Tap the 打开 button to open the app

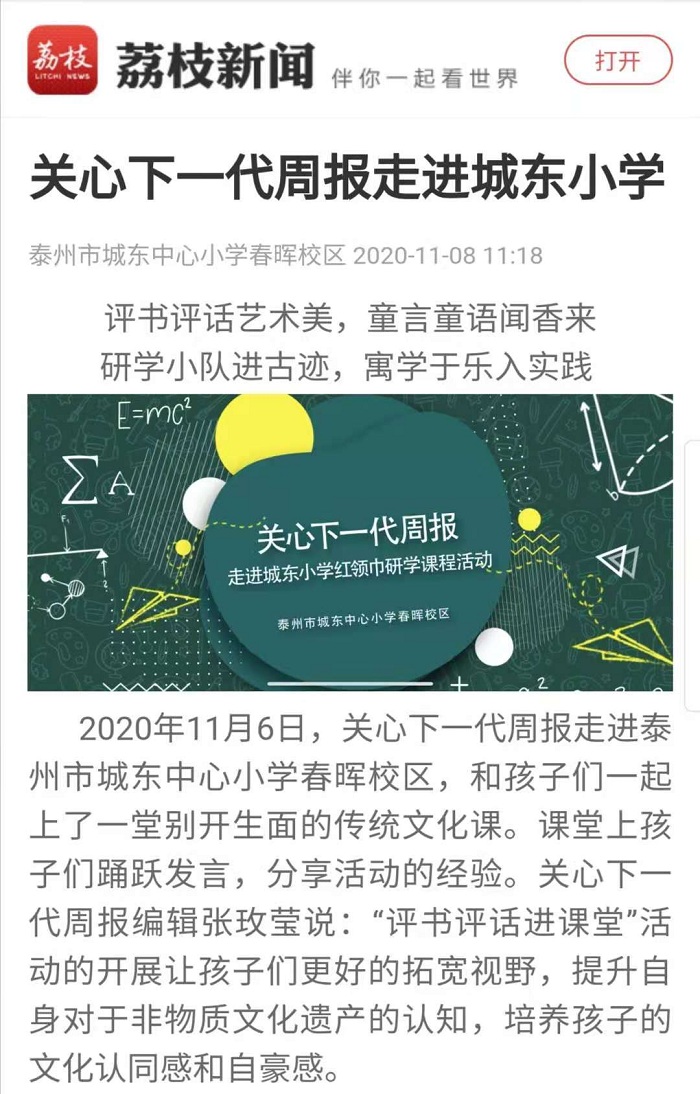pyautogui.click(x=617, y=60)
